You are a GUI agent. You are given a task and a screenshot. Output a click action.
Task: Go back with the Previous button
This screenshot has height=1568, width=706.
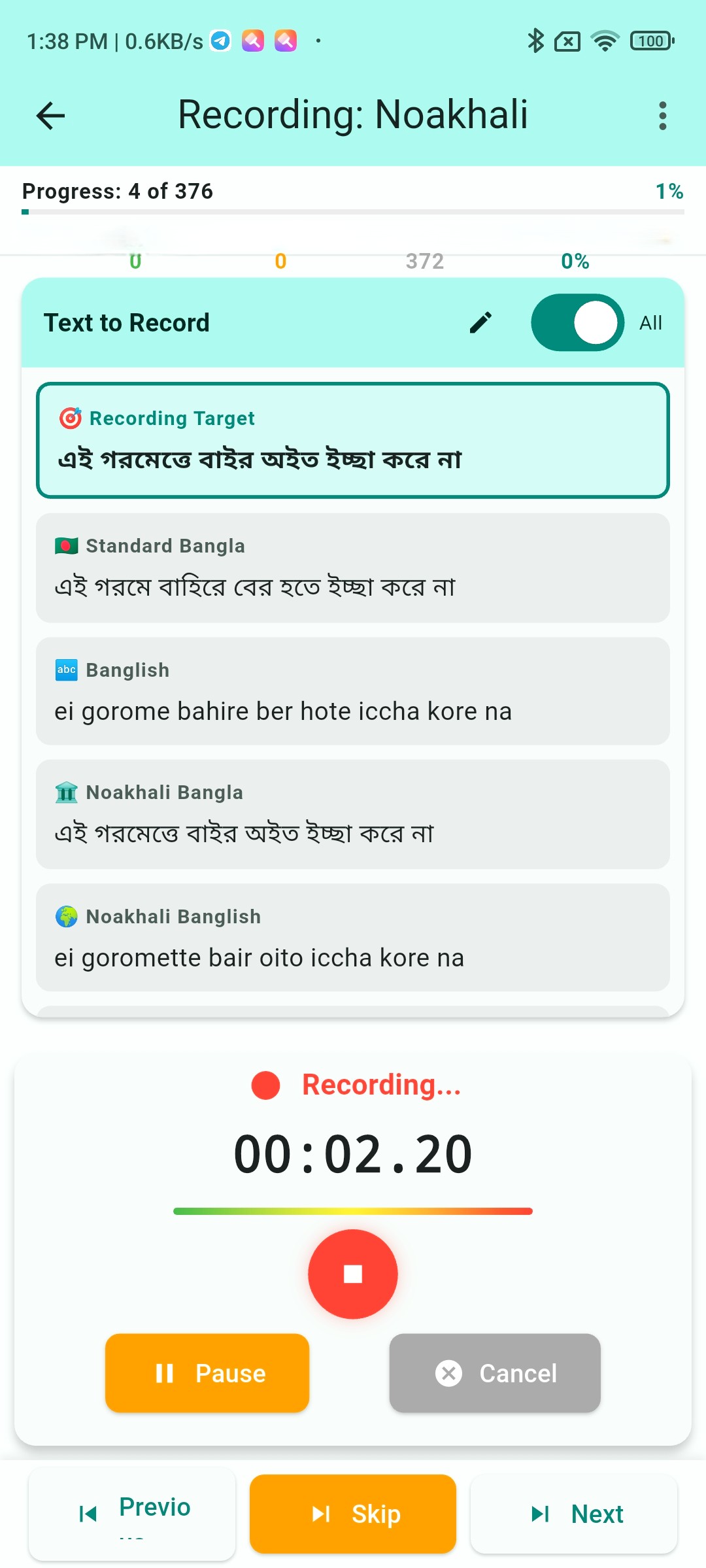point(131,1514)
